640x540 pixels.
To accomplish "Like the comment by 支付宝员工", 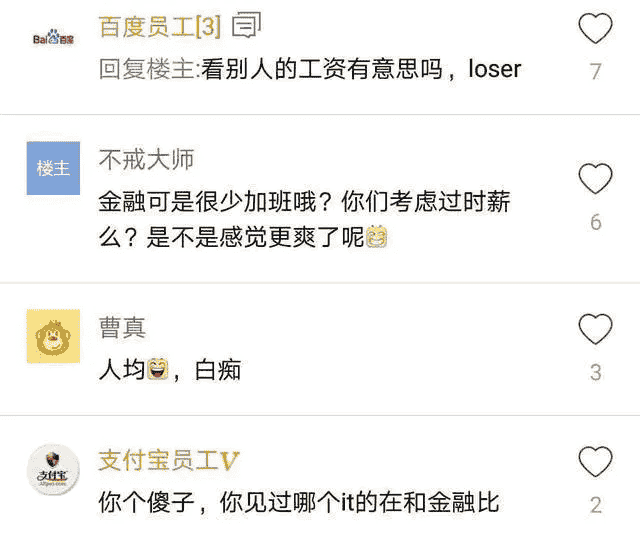I will tap(595, 462).
